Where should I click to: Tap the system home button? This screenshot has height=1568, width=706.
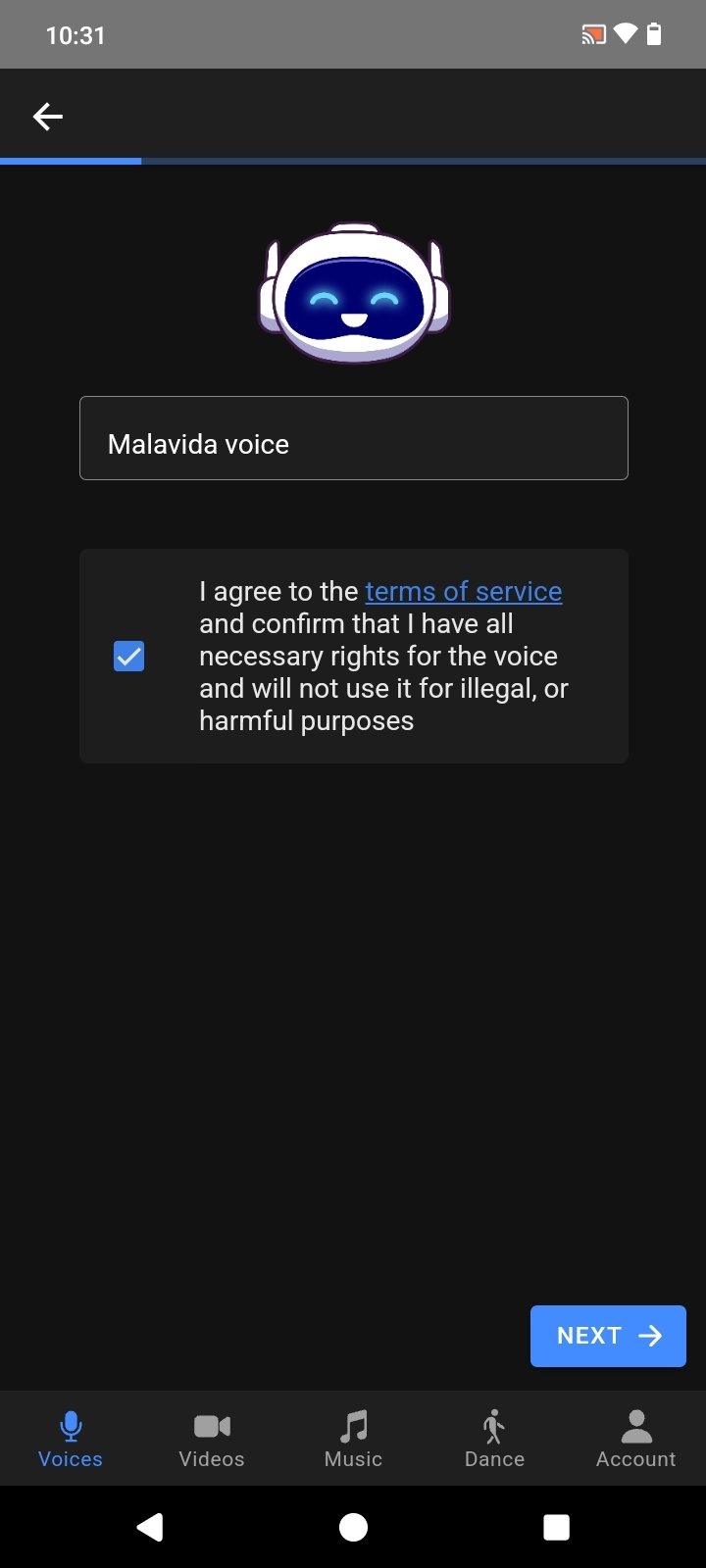[353, 1527]
